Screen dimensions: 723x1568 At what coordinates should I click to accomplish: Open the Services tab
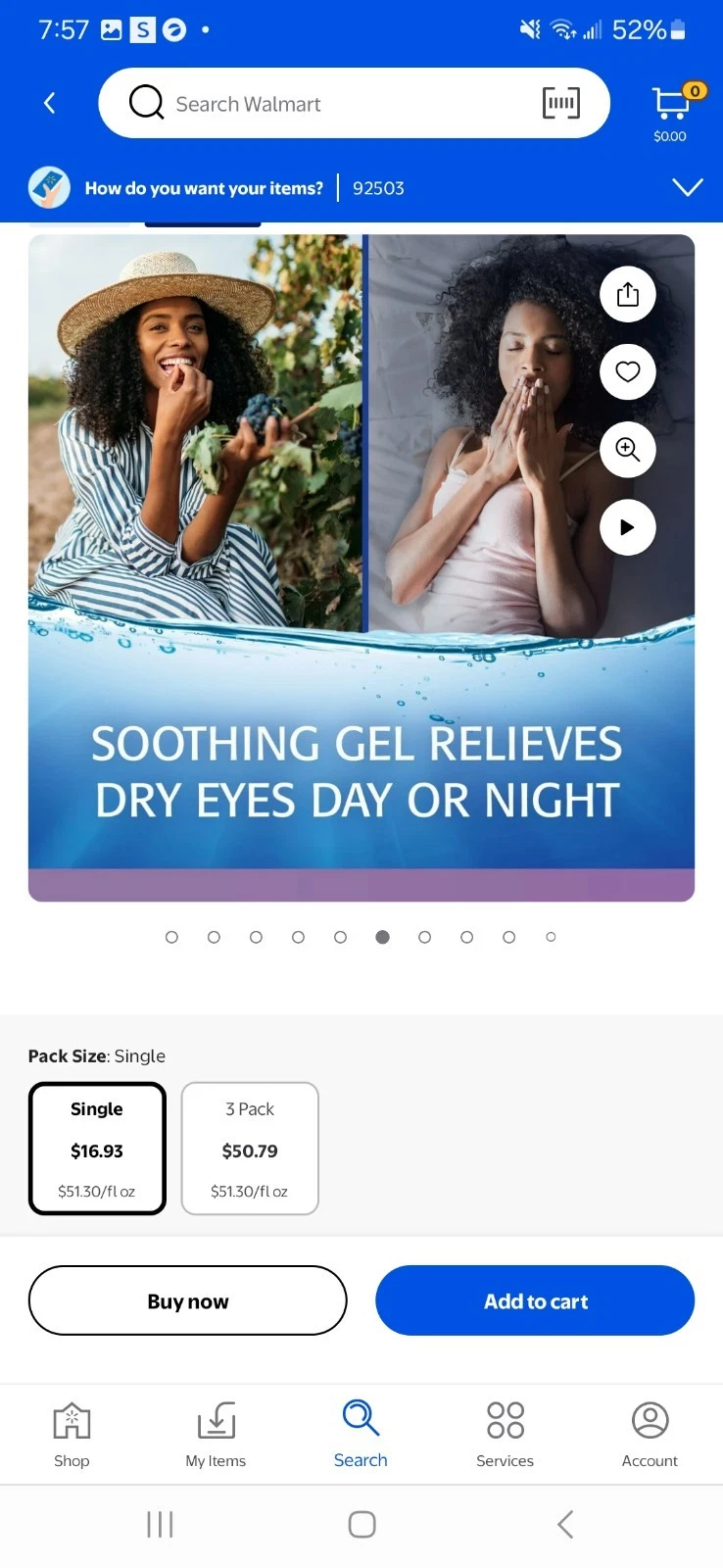505,1434
